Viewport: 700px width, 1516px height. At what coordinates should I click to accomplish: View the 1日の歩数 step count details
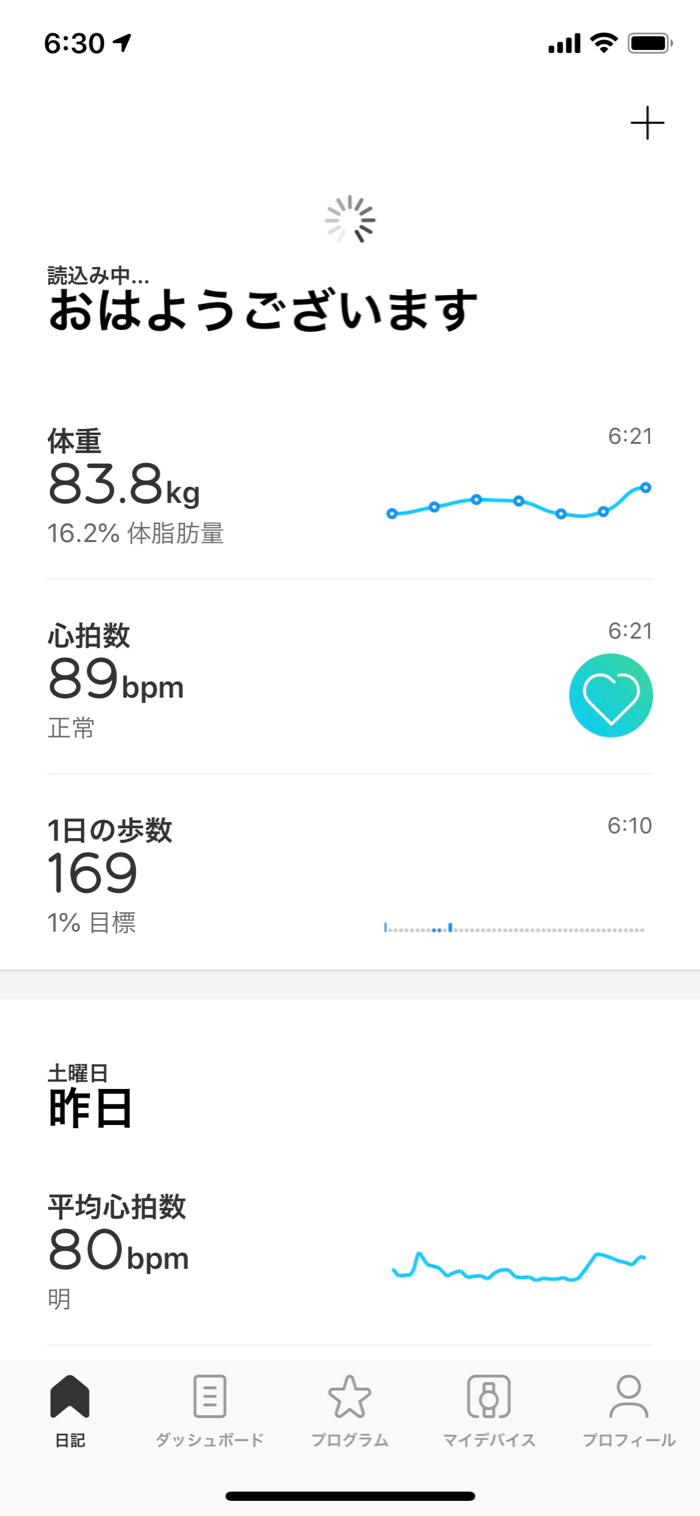click(x=349, y=875)
